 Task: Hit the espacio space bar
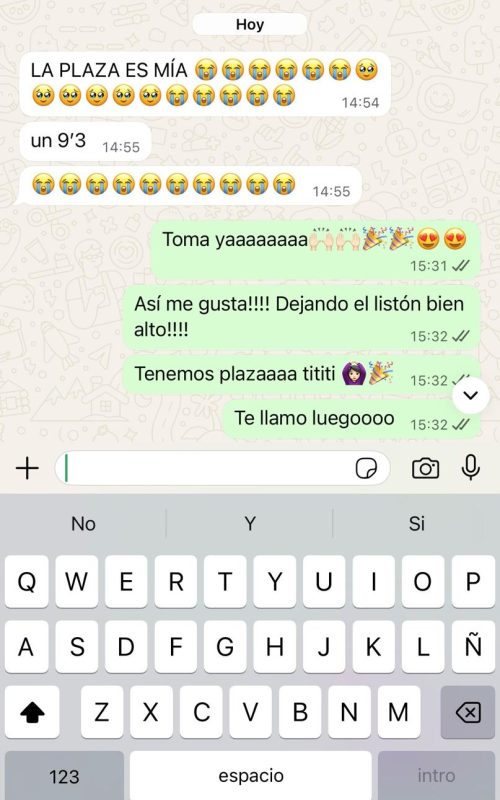pyautogui.click(x=251, y=776)
